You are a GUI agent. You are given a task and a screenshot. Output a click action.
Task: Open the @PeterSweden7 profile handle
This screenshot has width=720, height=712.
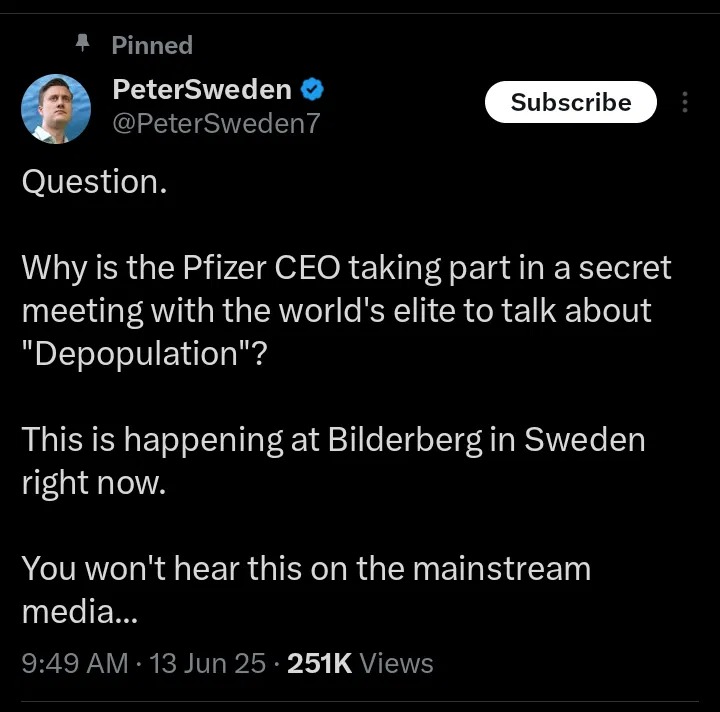216,123
